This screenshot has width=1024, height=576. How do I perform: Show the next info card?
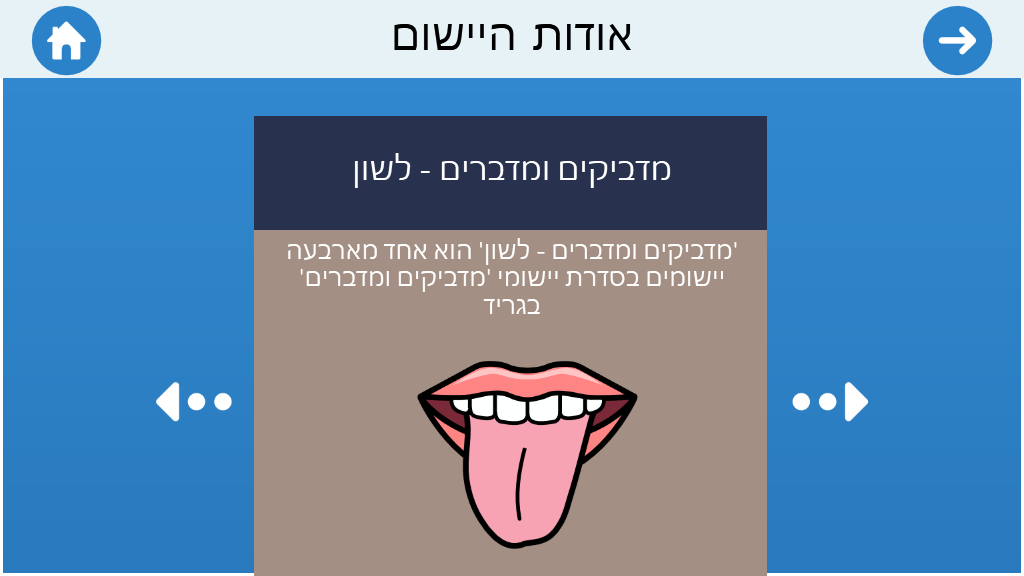coord(830,402)
